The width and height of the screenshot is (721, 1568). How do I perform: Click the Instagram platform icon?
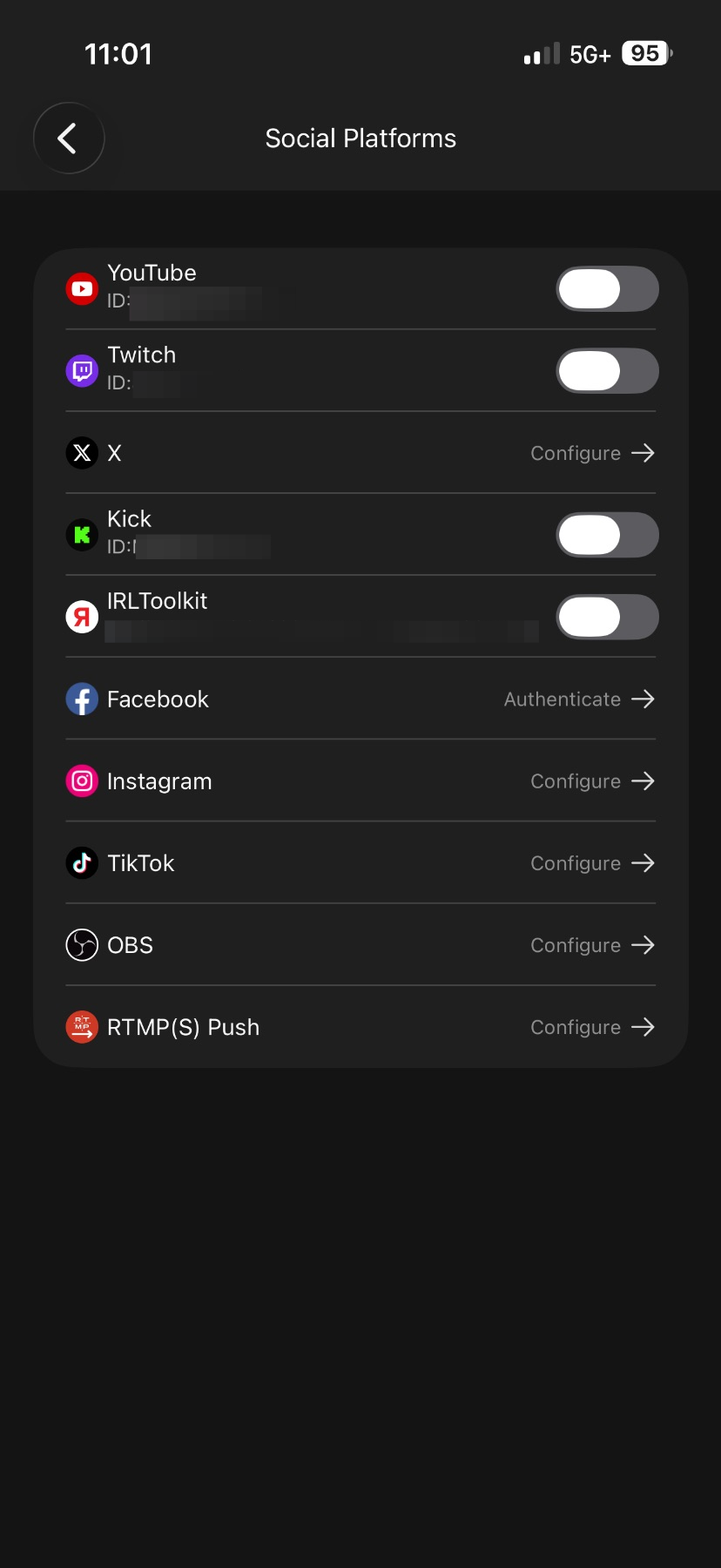click(x=81, y=781)
